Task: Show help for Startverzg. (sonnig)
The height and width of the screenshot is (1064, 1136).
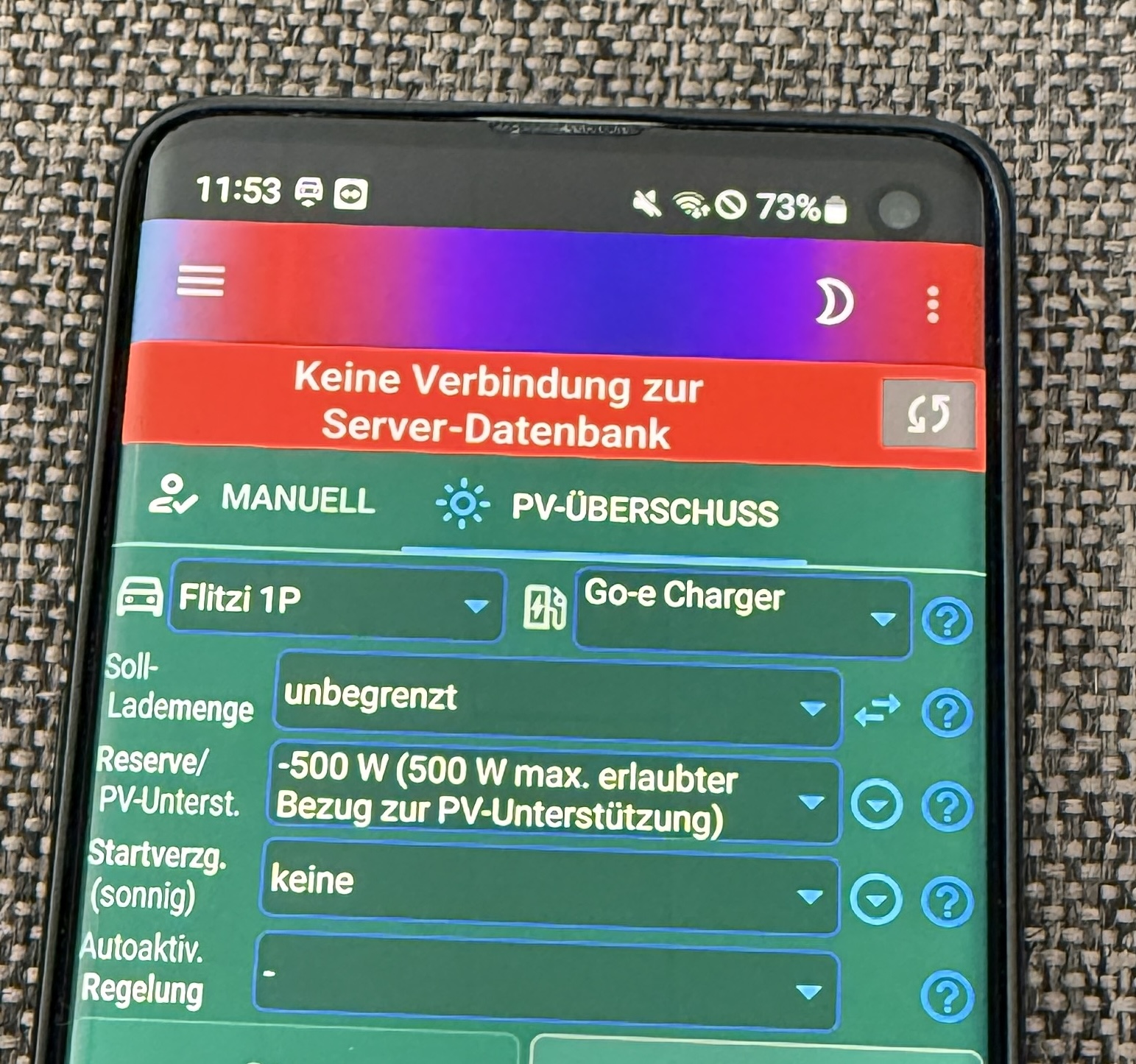Action: (947, 901)
